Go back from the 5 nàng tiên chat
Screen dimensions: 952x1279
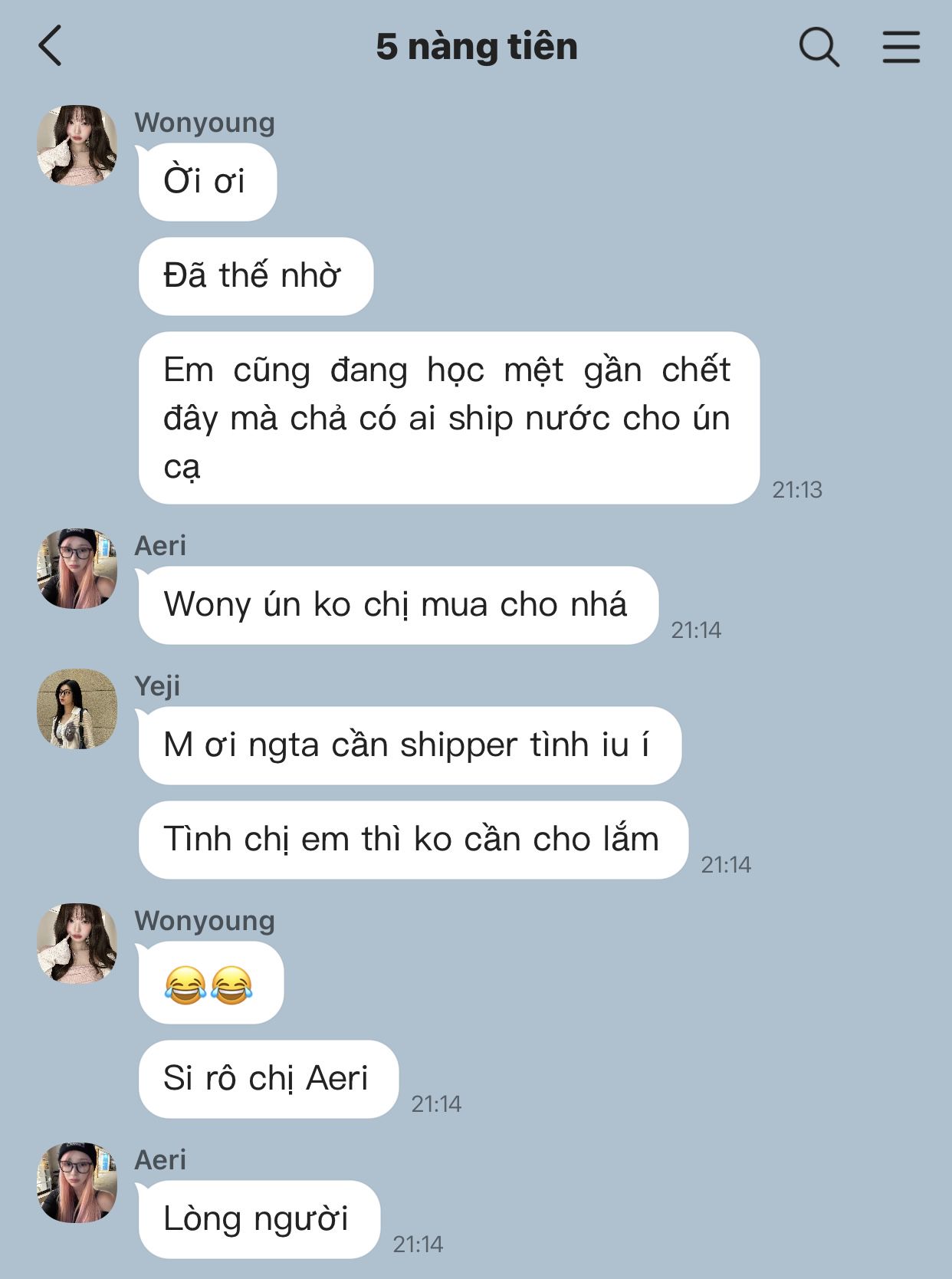click(x=51, y=46)
